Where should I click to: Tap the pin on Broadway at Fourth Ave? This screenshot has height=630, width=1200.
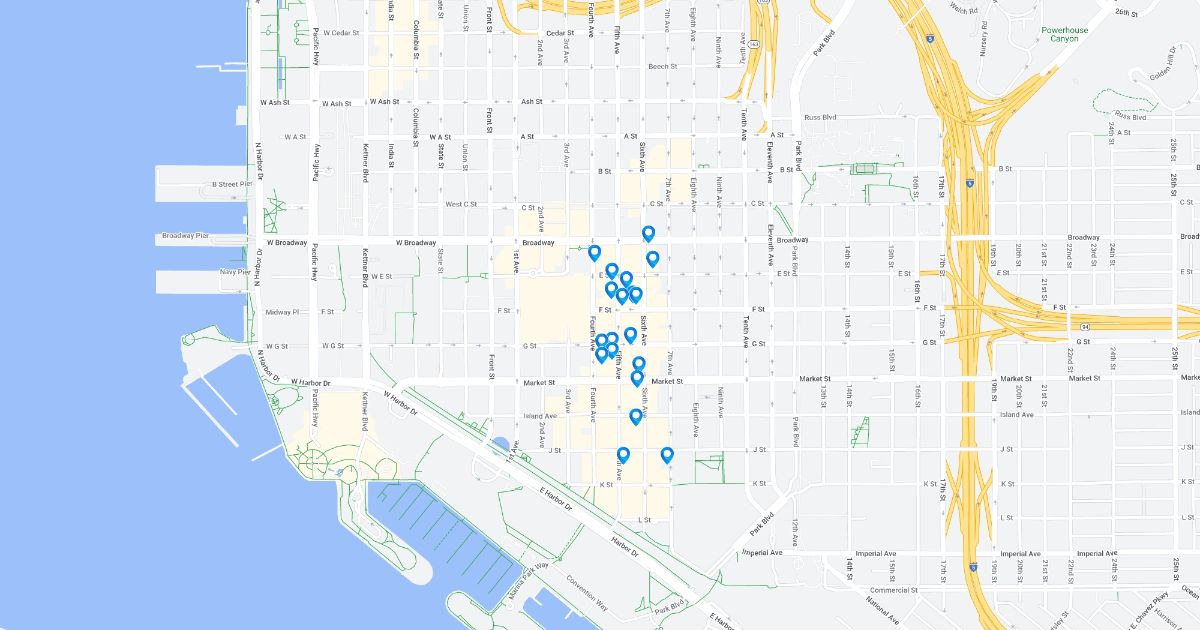594,253
